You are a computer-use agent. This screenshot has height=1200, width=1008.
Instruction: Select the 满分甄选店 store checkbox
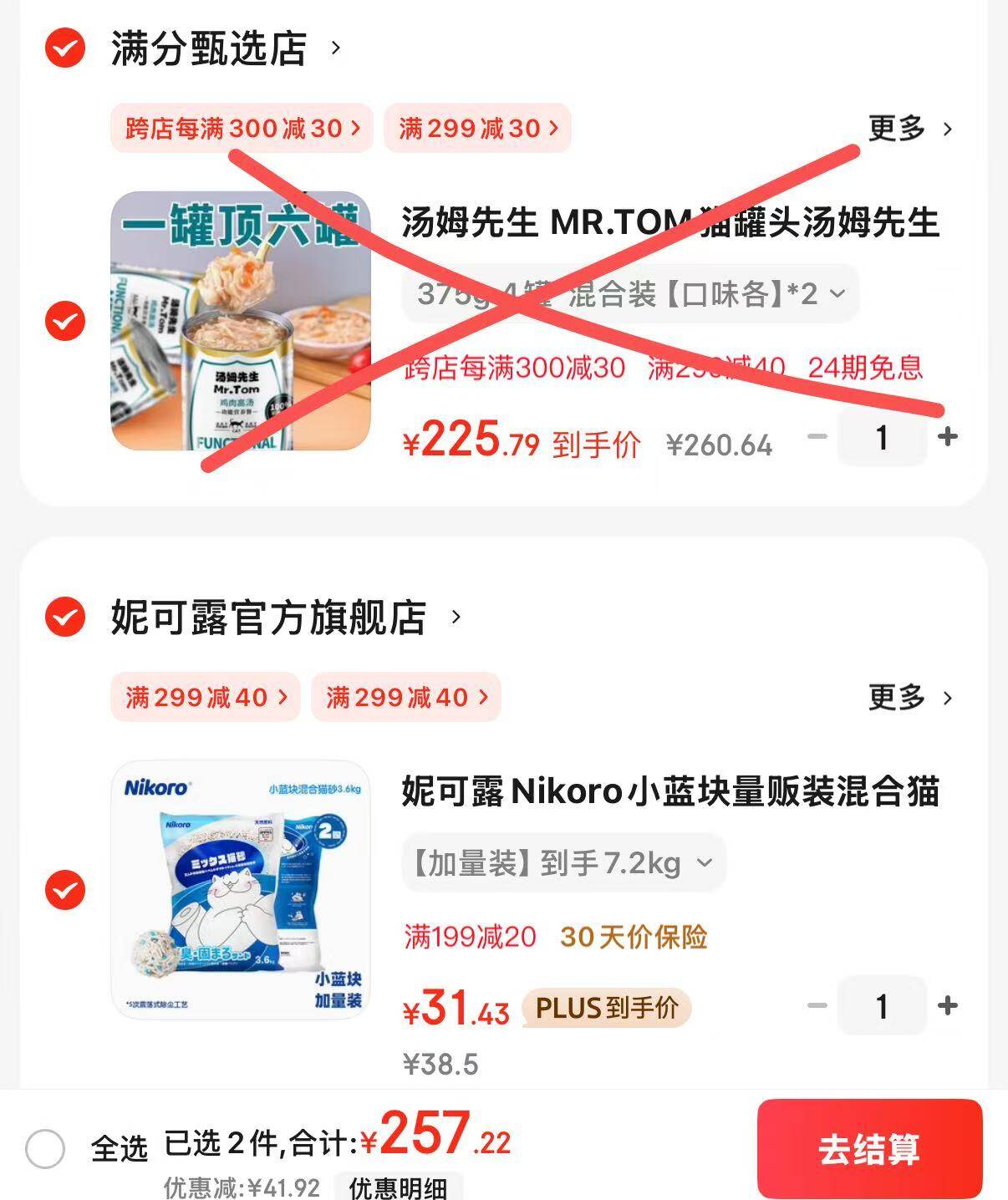64,48
